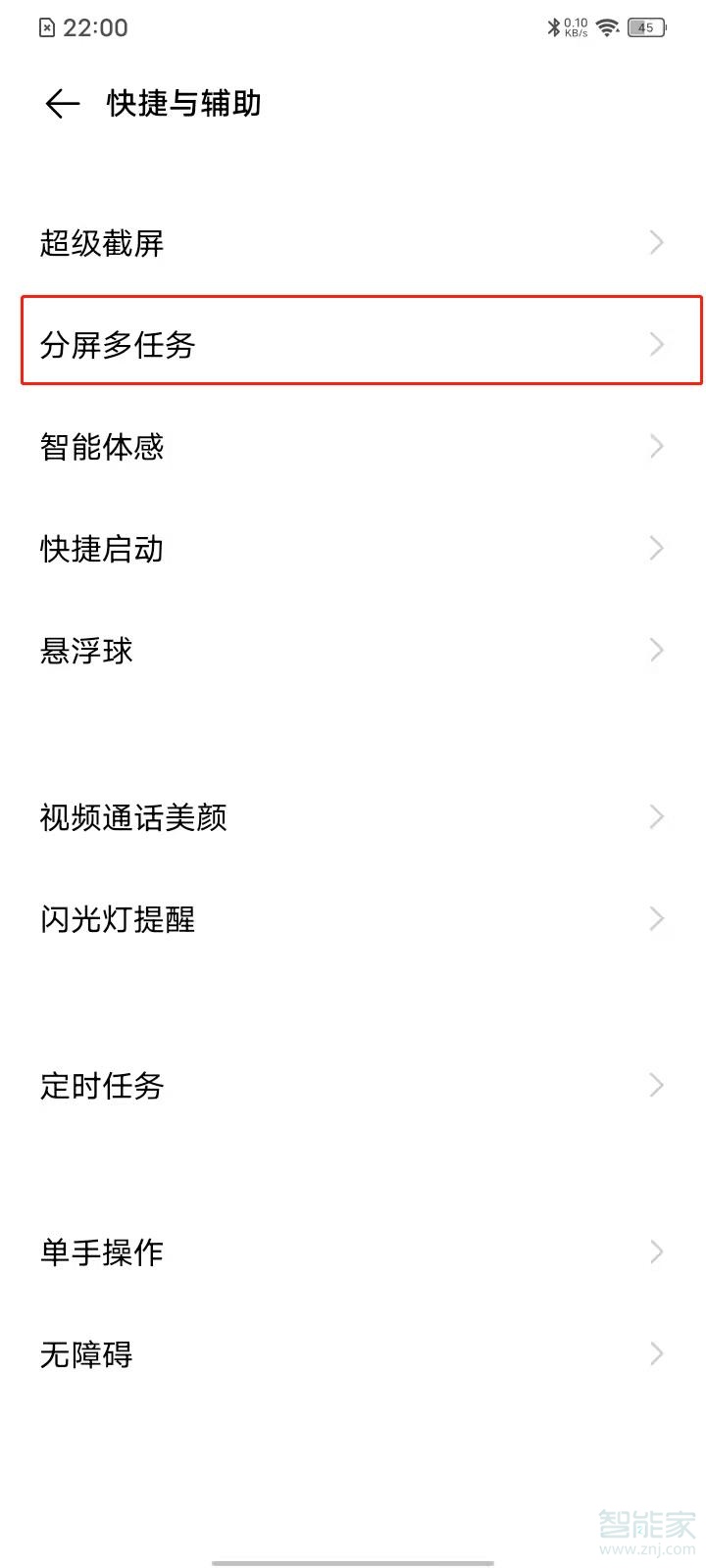
Task: Open 单手操作 settings
Action: 353,1251
